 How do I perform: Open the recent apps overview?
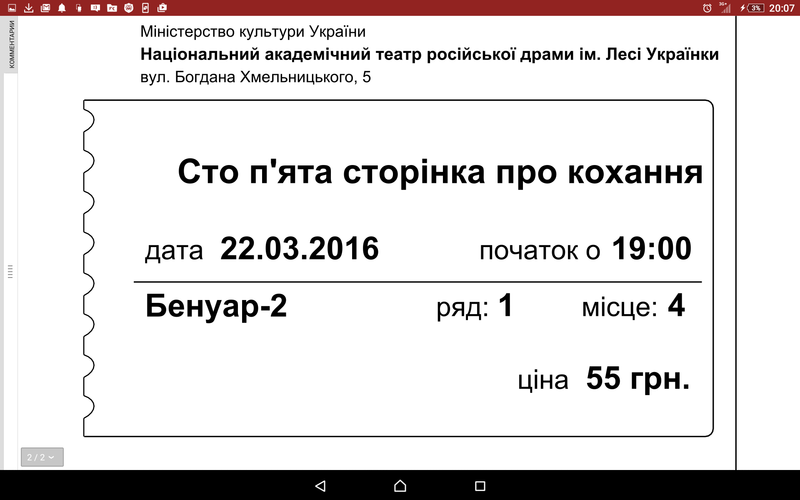point(480,485)
